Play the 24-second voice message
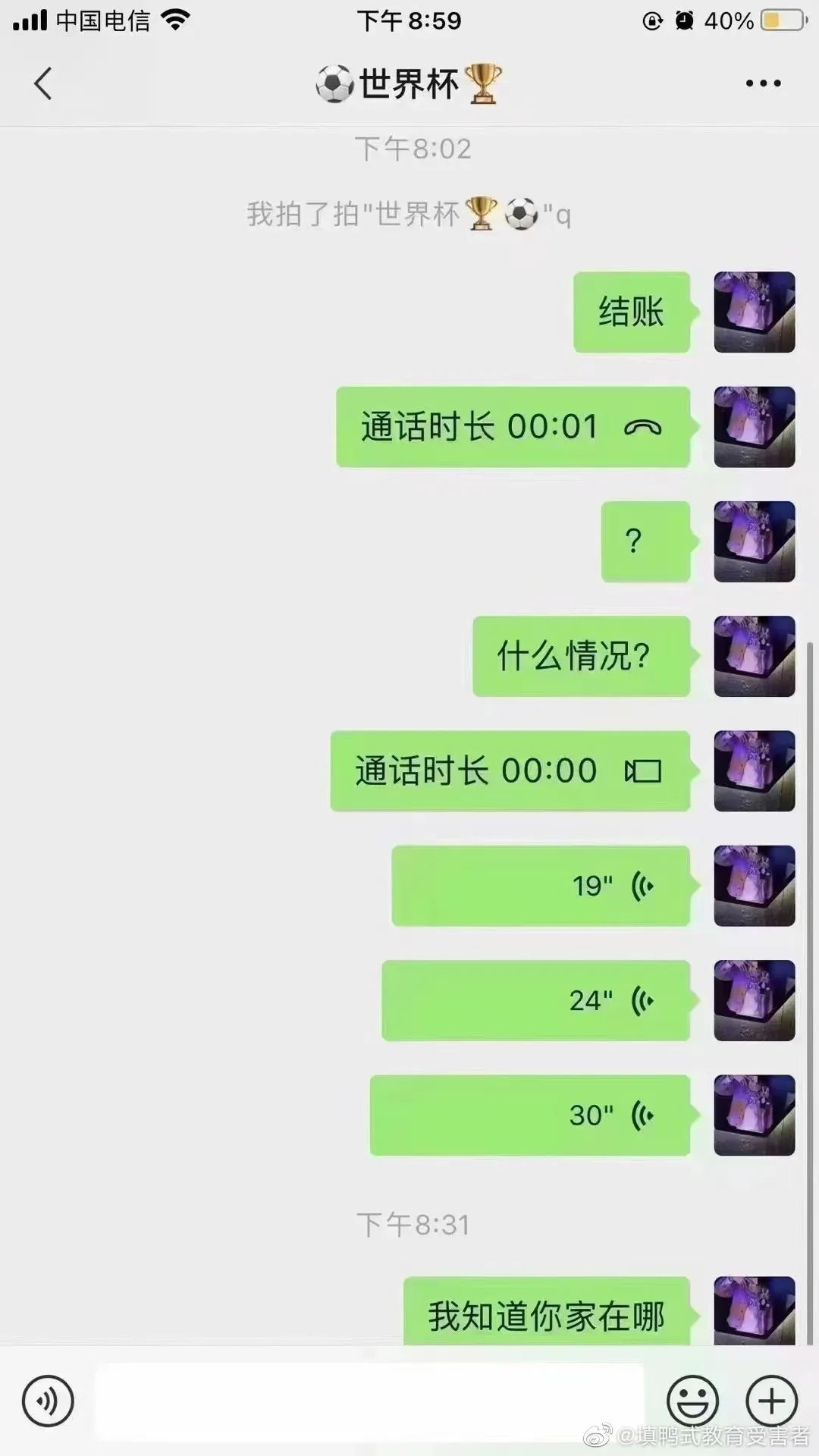The image size is (819, 1456). [x=537, y=1000]
